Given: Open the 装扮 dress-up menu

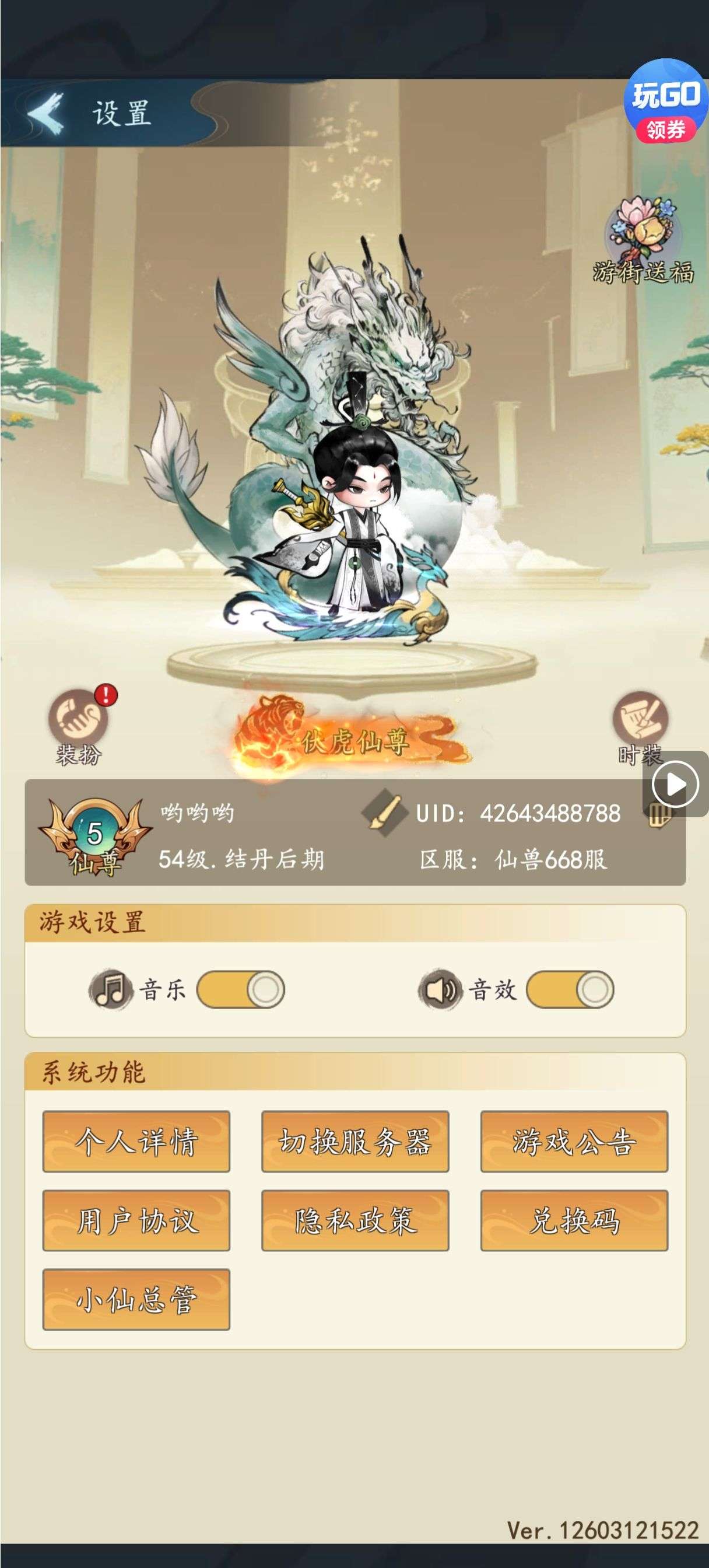Looking at the screenshot, I should pyautogui.click(x=78, y=724).
